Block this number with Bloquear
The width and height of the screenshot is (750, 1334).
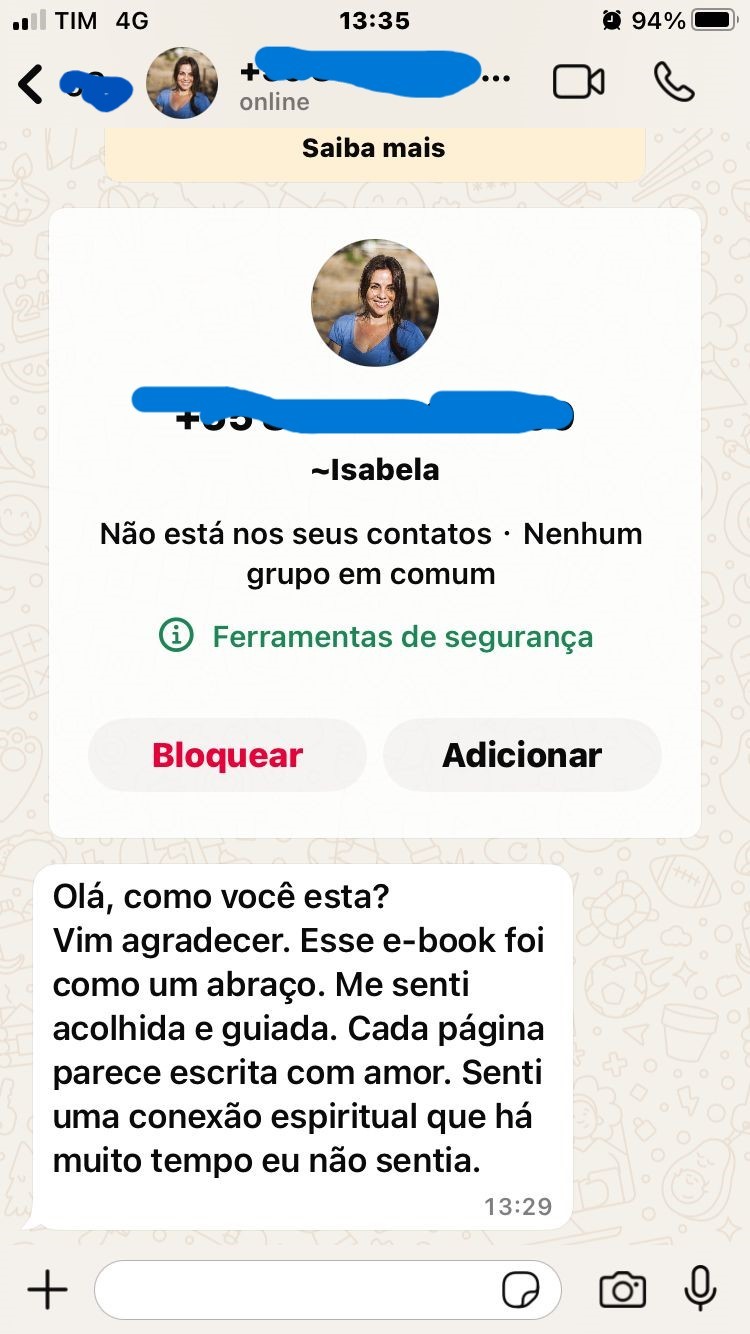click(227, 755)
